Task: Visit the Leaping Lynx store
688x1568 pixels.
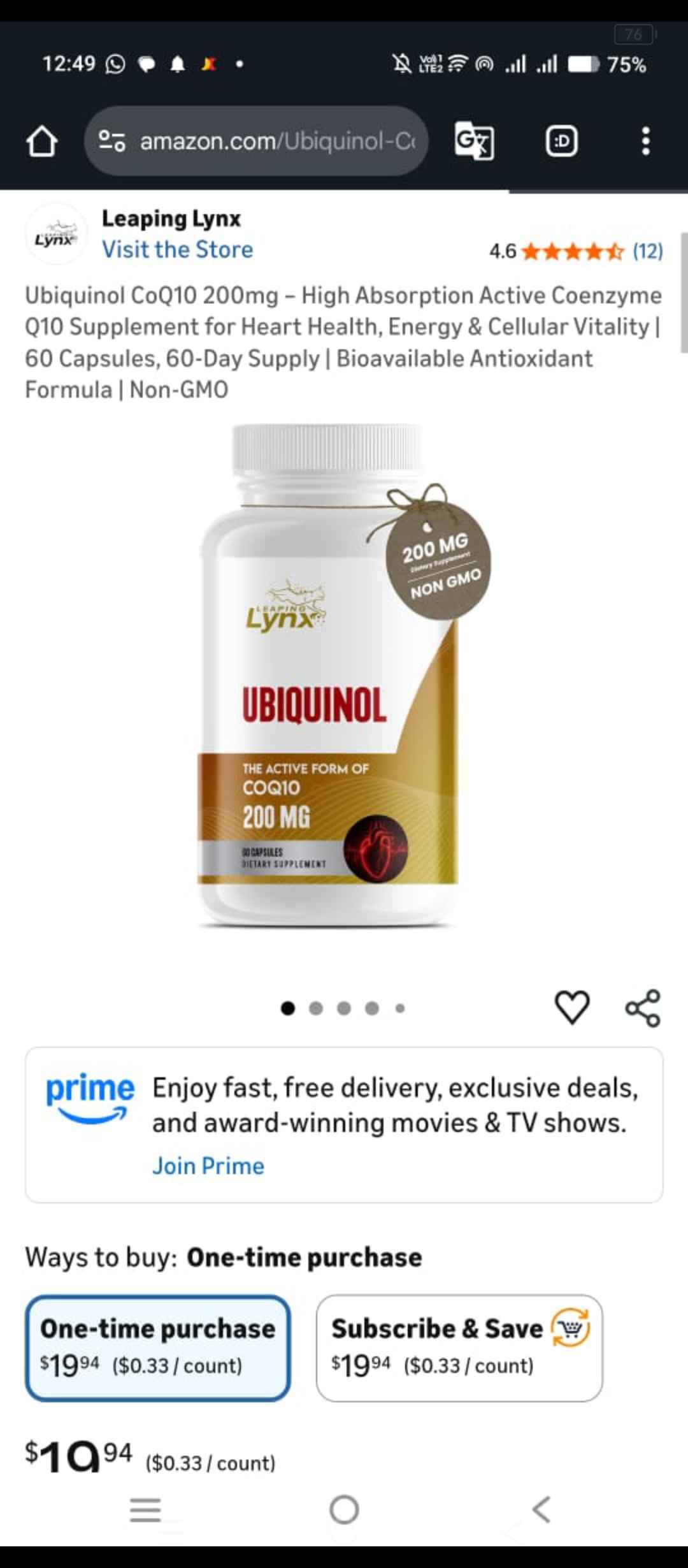Action: (177, 249)
